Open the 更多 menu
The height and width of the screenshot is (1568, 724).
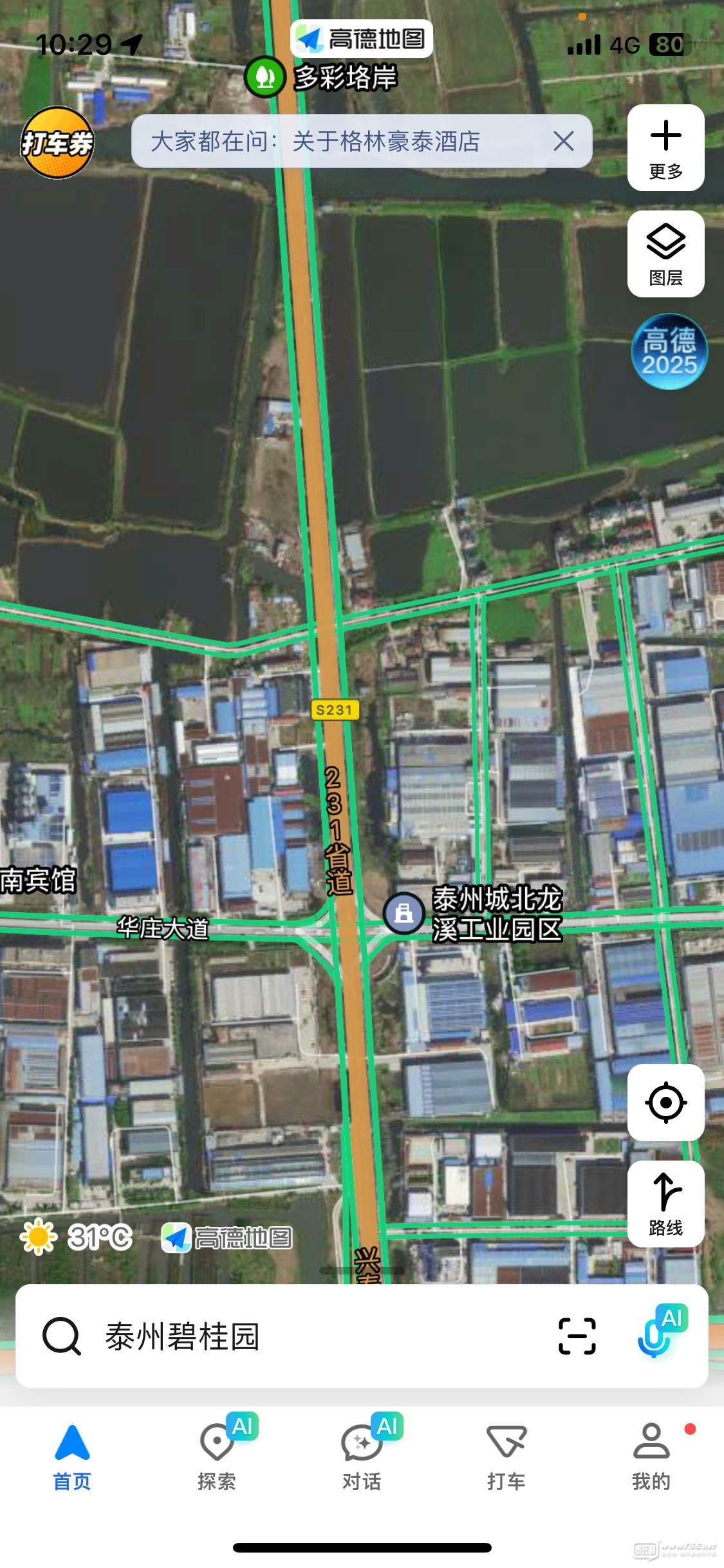tap(665, 148)
